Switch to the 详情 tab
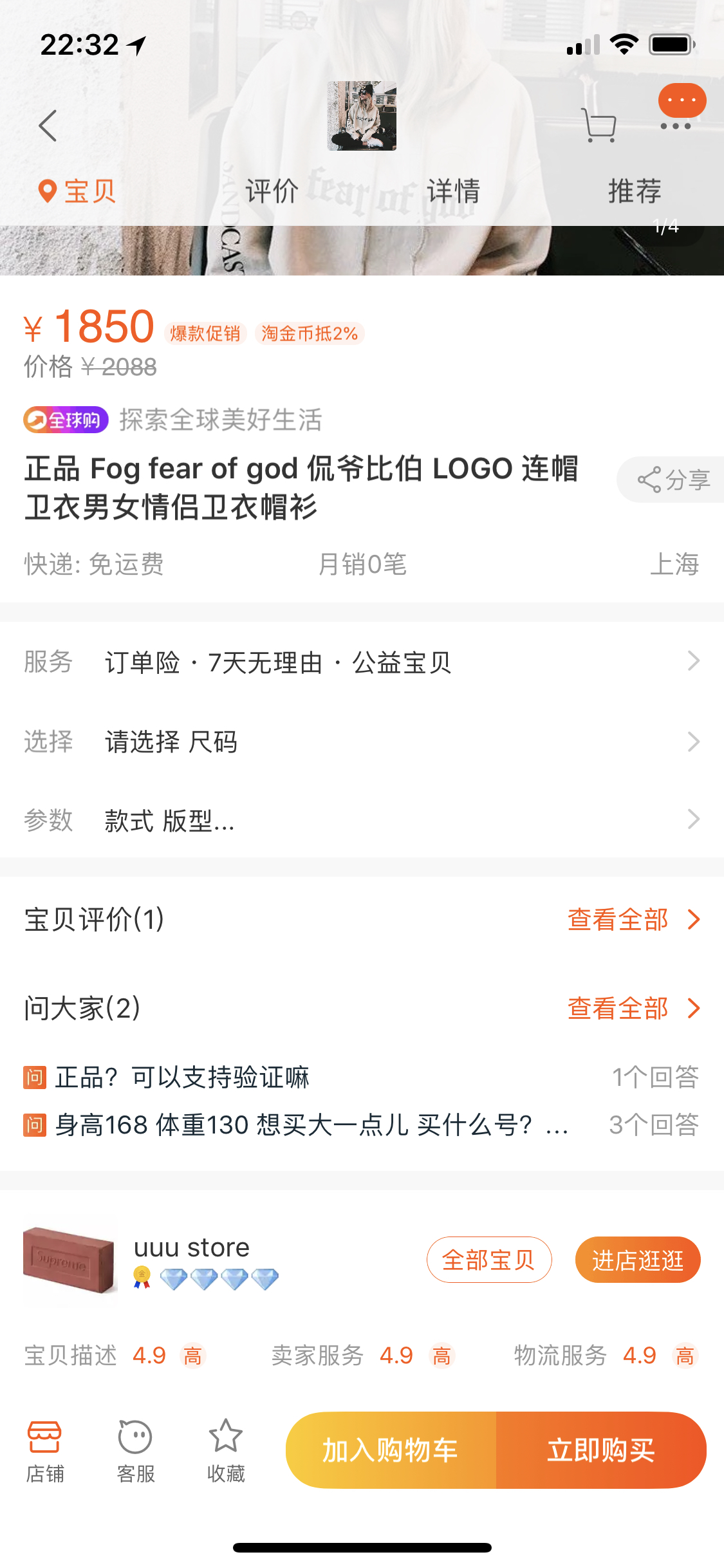Viewport: 724px width, 1568px height. 454,191
